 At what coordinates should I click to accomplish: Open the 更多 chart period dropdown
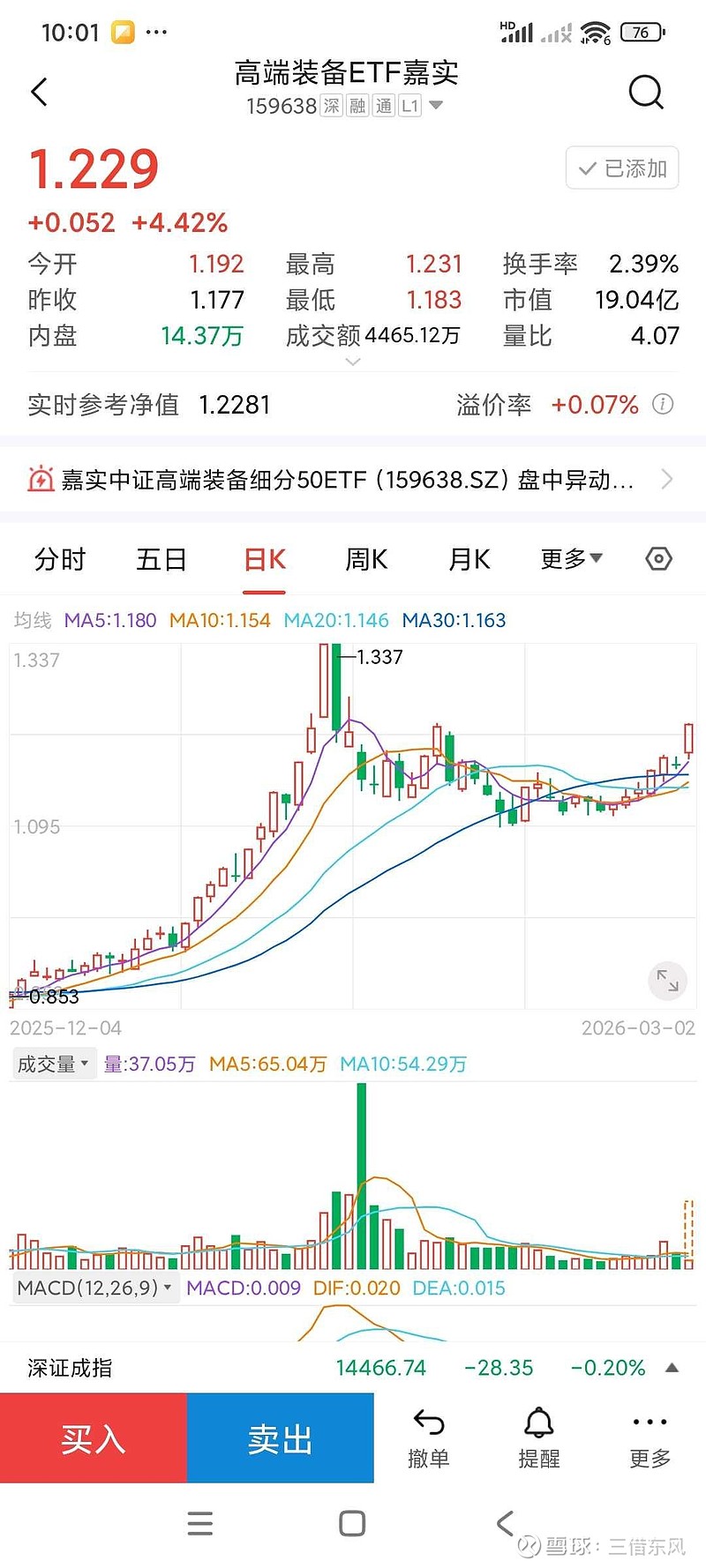point(570,559)
